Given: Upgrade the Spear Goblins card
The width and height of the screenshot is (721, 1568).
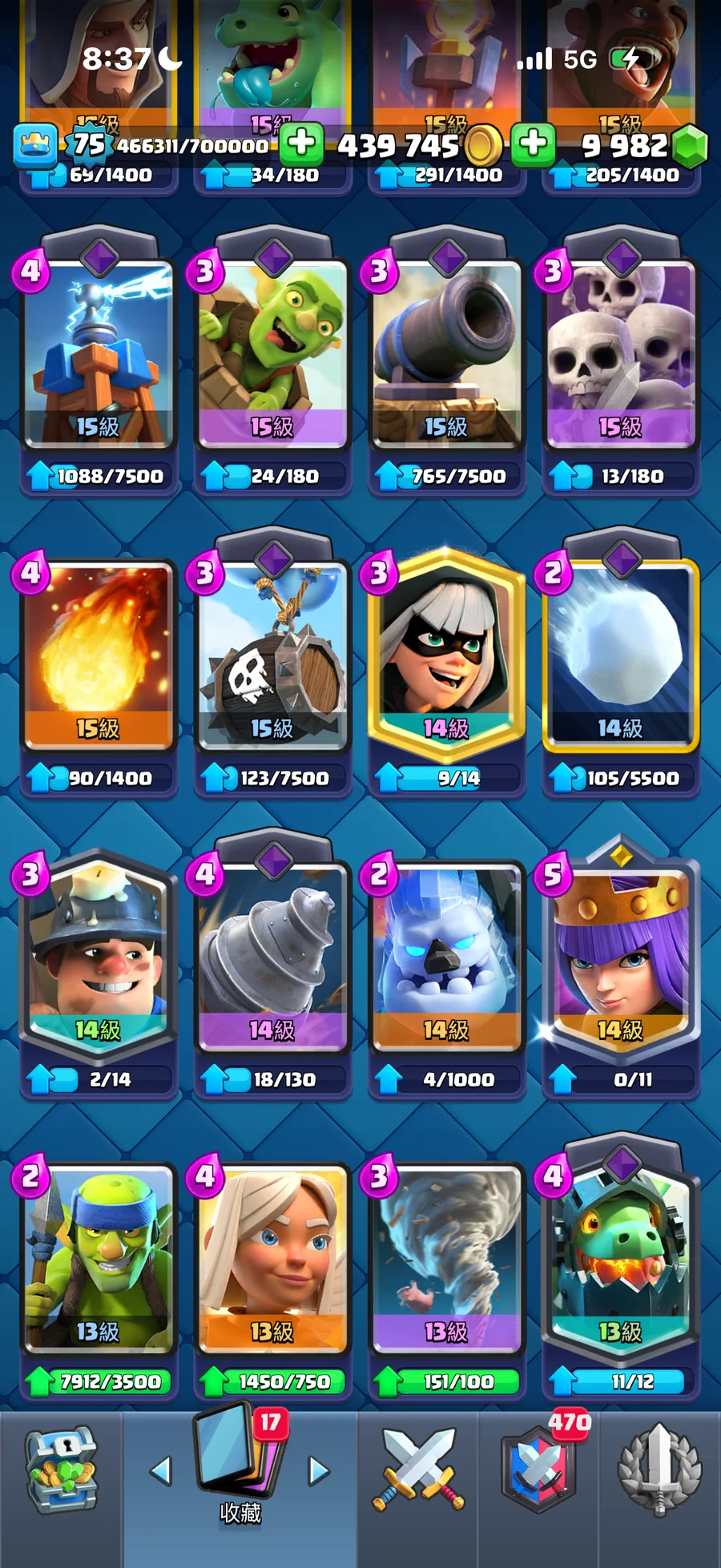Looking at the screenshot, I should [x=98, y=1381].
